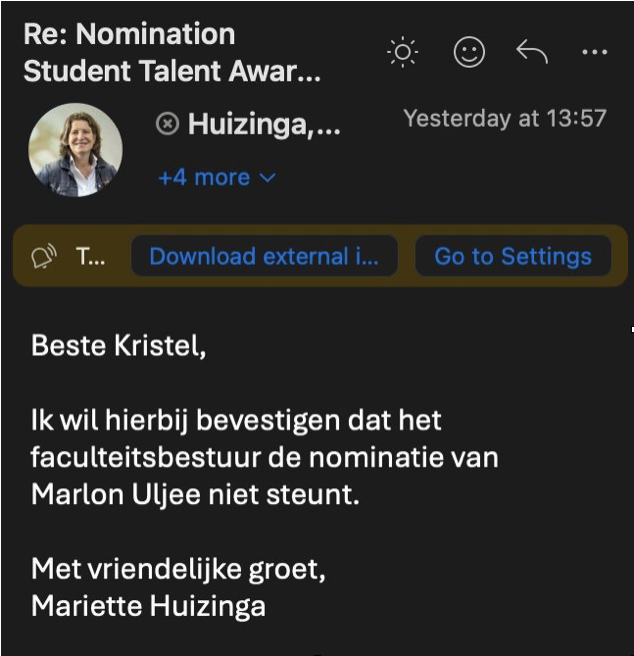Tap Download external images button
Viewport: 634px width, 656px height.
tap(264, 256)
